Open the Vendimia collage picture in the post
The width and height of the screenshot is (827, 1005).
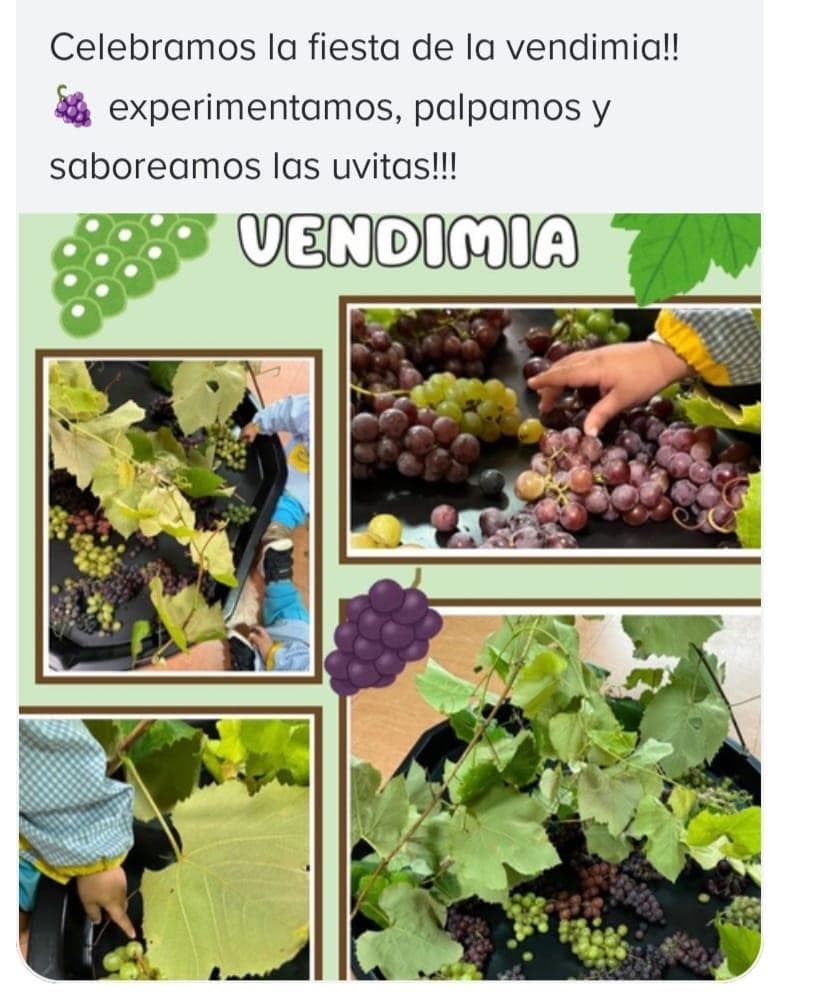pyautogui.click(x=389, y=596)
